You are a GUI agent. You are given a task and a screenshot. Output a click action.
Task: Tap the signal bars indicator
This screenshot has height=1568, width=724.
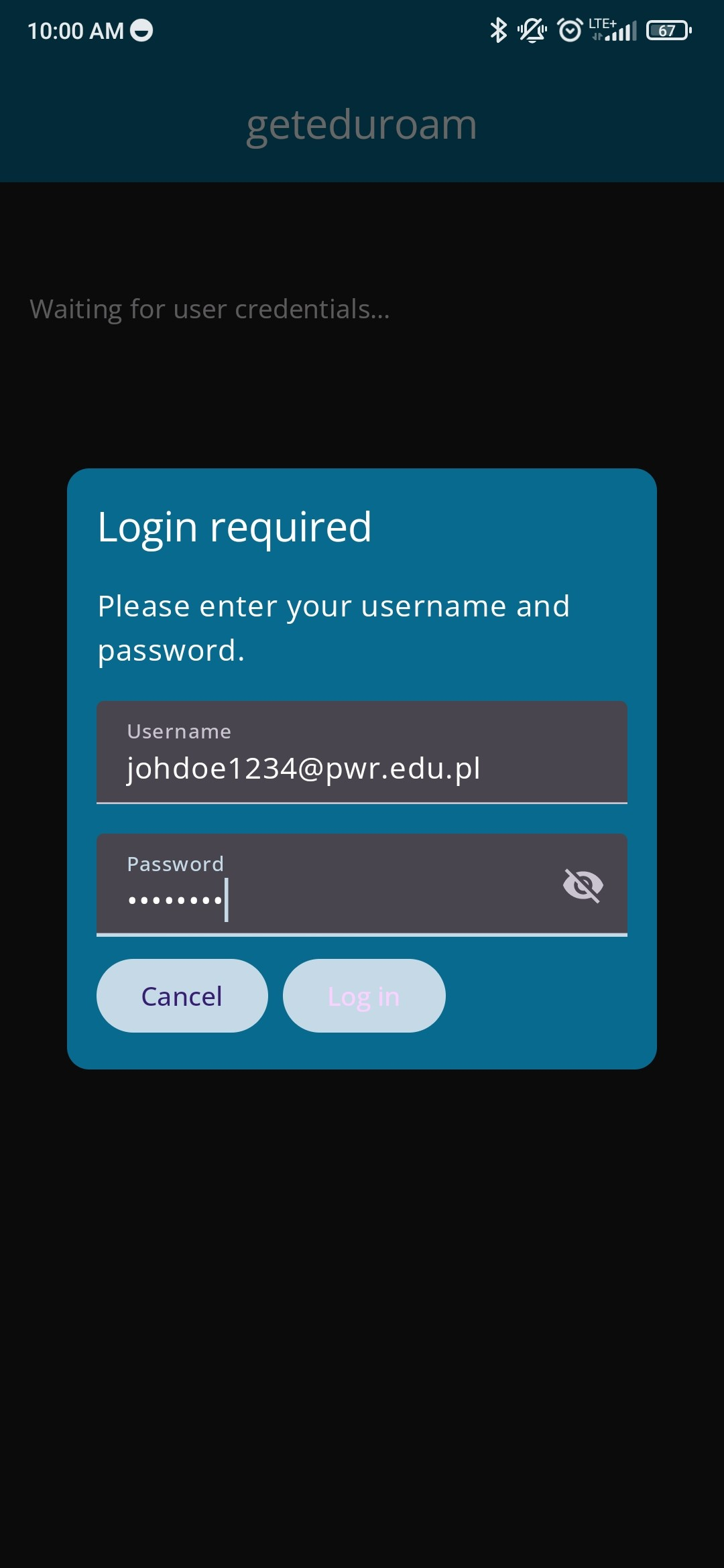tap(620, 34)
